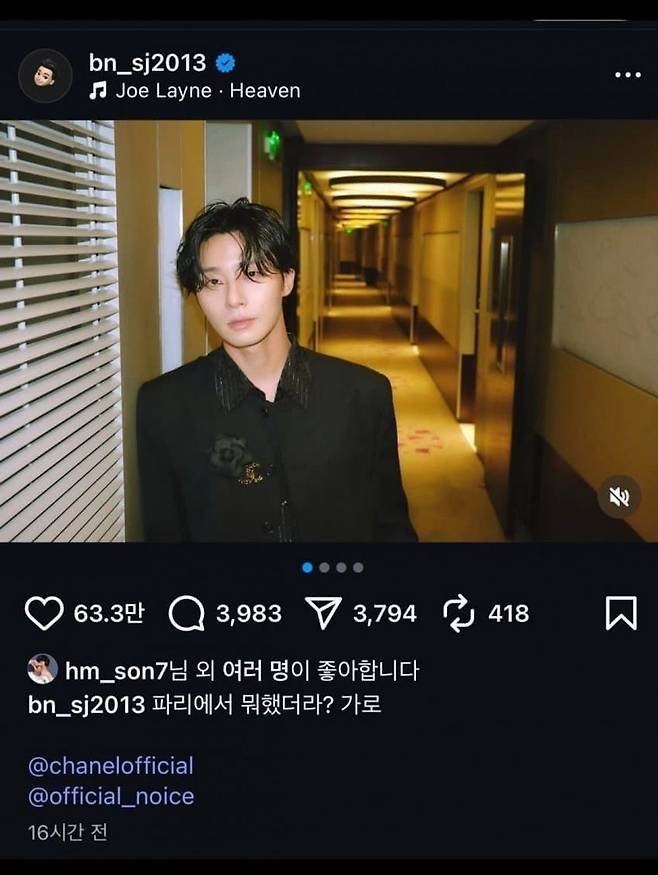Unmute the post audio
This screenshot has height=875, width=658.
tap(619, 497)
